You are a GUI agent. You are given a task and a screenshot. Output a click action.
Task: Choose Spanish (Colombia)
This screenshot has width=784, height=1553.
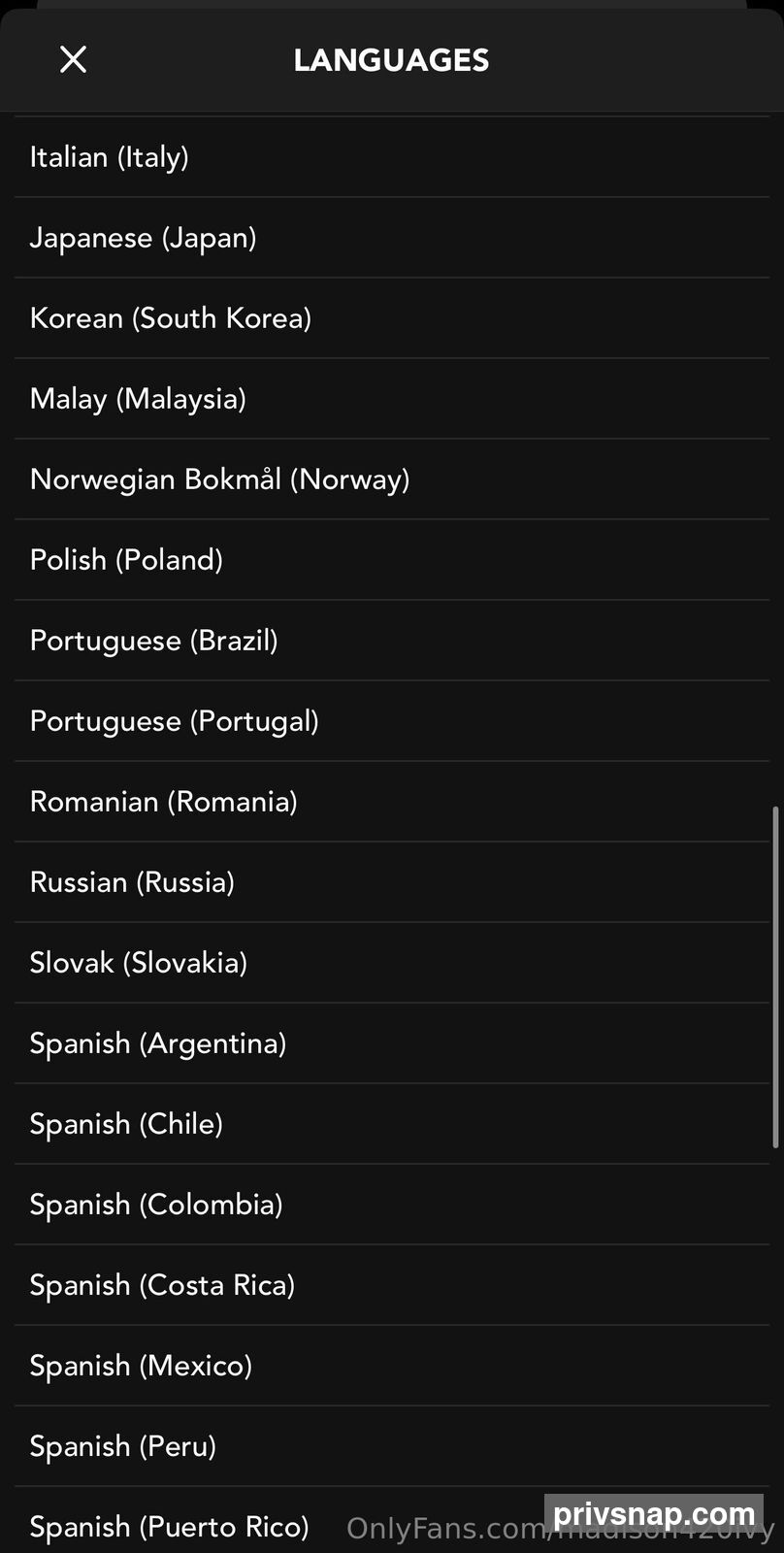tap(392, 1205)
